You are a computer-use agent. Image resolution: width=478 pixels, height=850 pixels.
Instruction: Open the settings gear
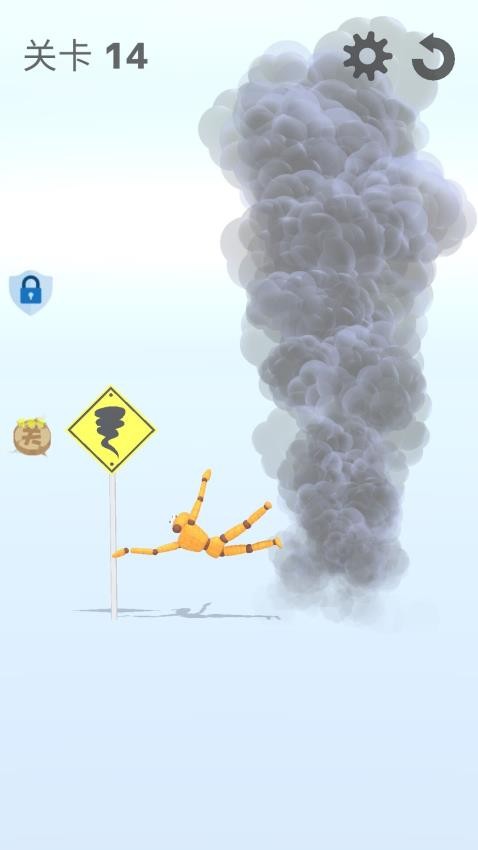(367, 56)
